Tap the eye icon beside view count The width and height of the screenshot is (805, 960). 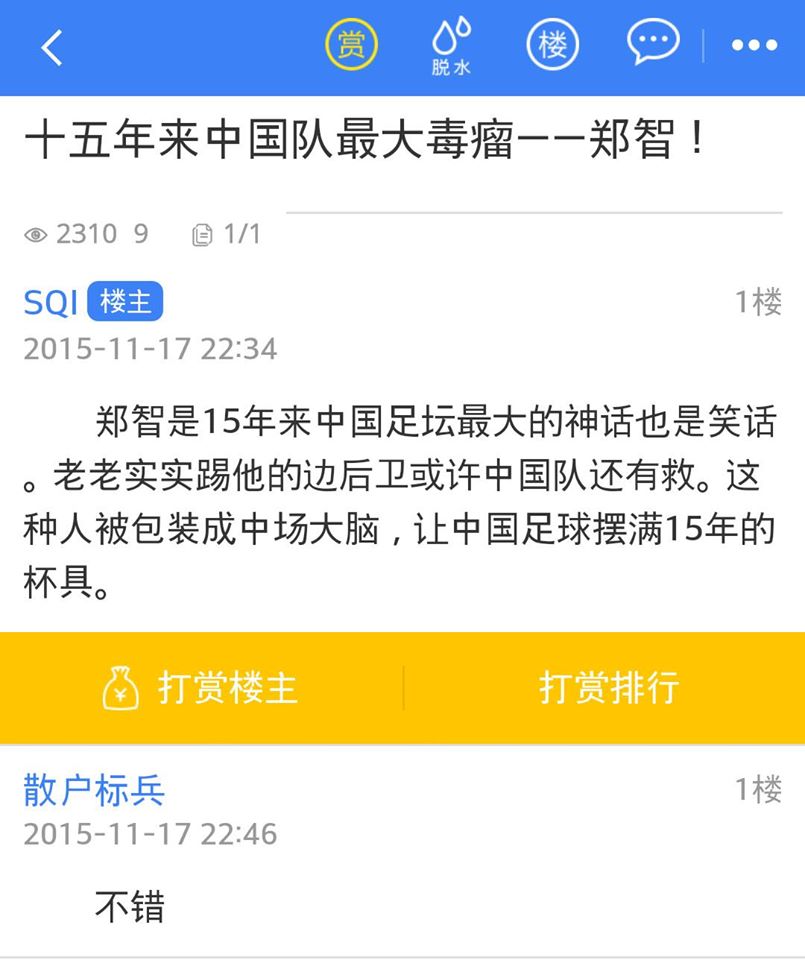coord(37,234)
